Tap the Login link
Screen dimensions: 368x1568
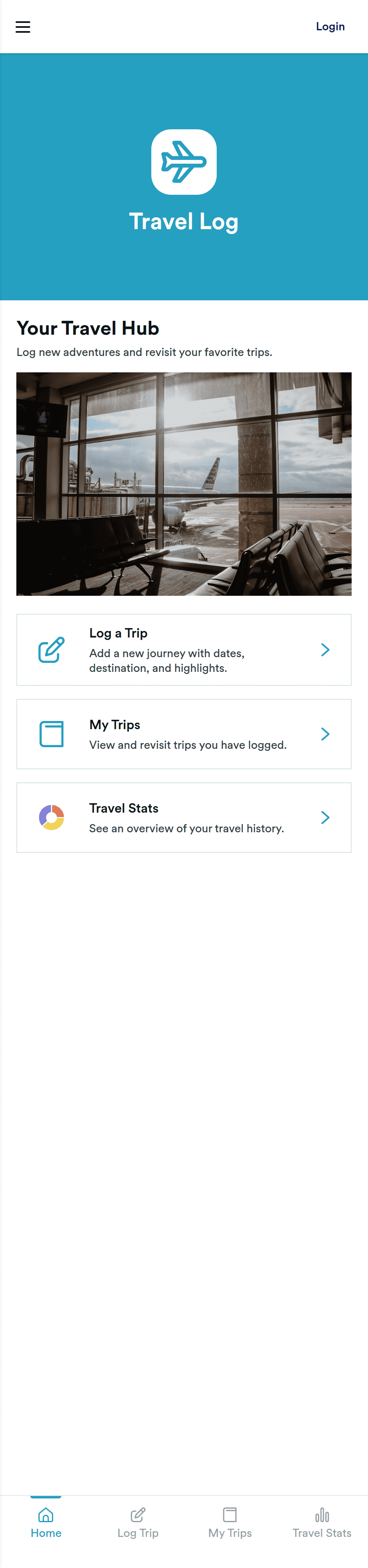330,27
